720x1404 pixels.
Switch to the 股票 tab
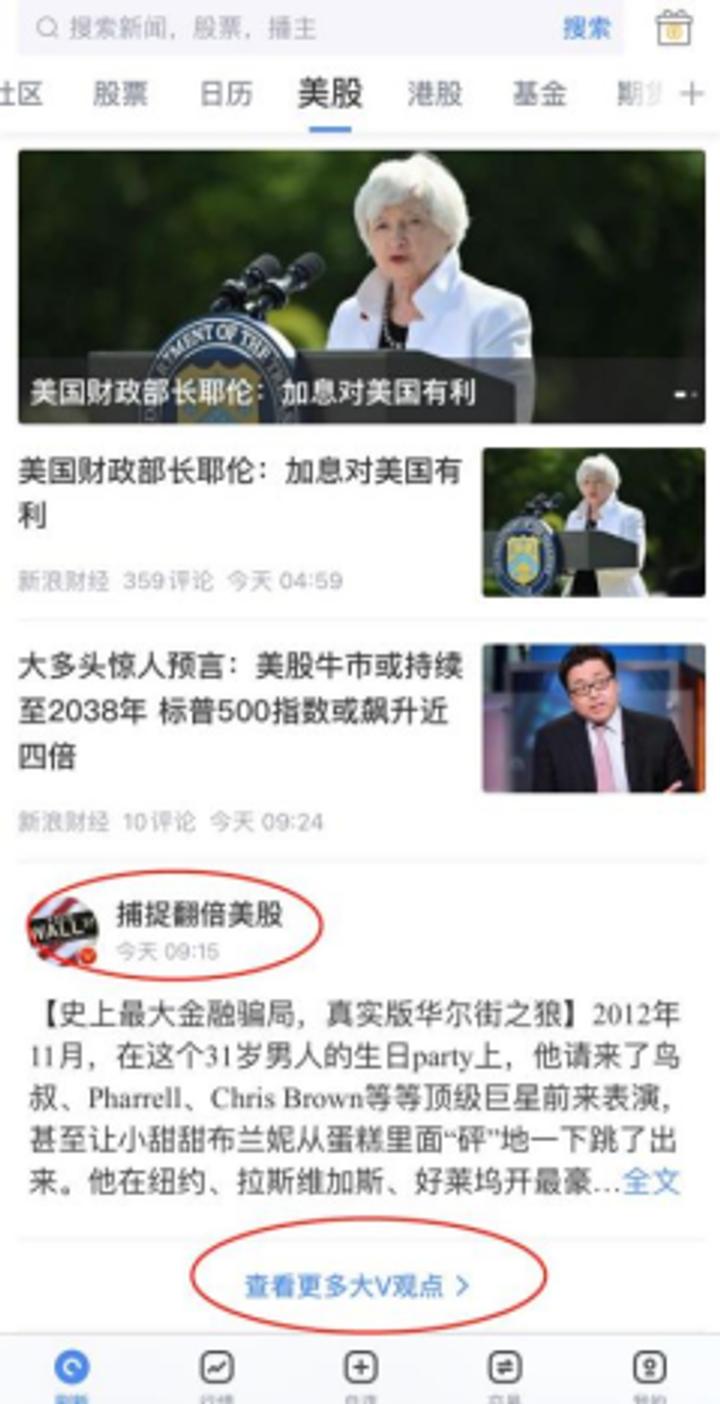120,94
